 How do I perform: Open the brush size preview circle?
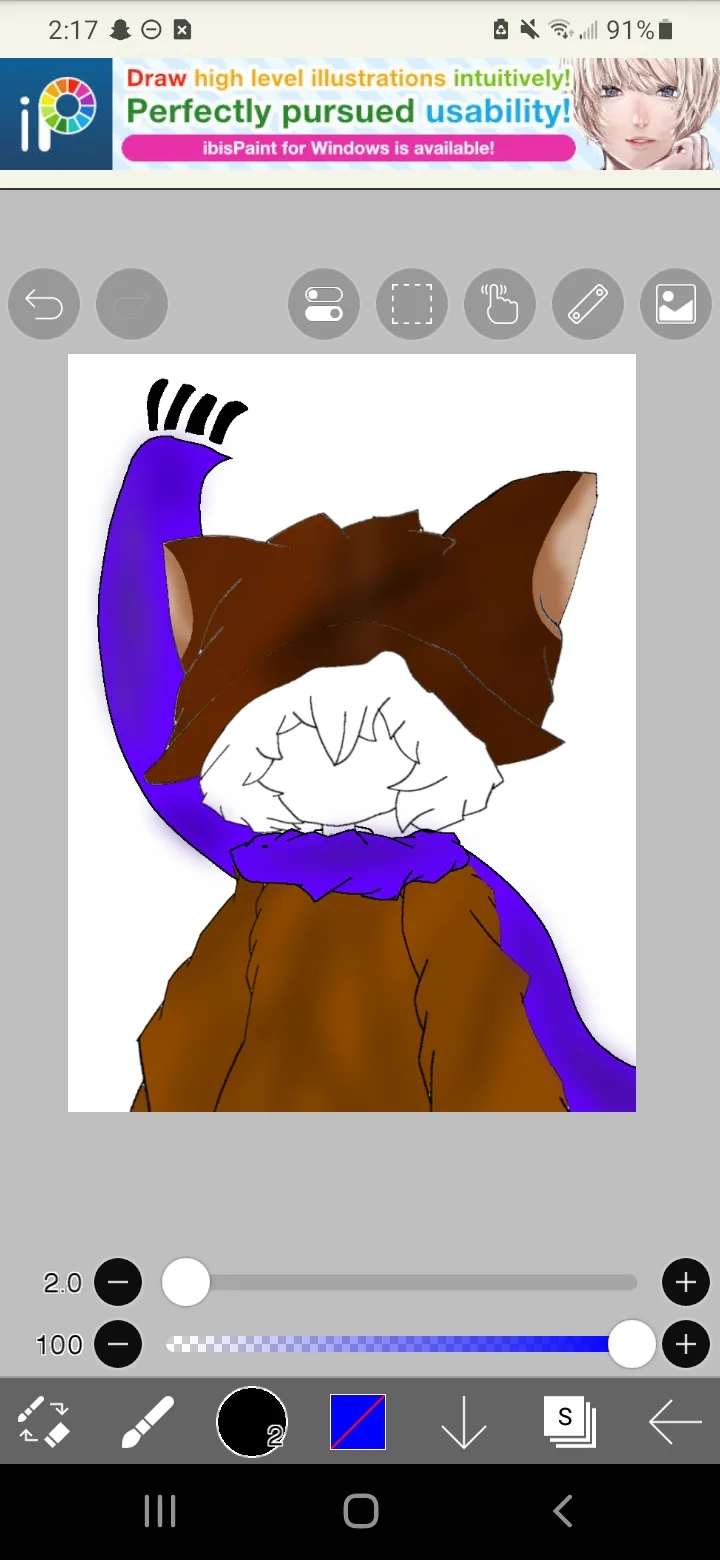pos(252,1421)
